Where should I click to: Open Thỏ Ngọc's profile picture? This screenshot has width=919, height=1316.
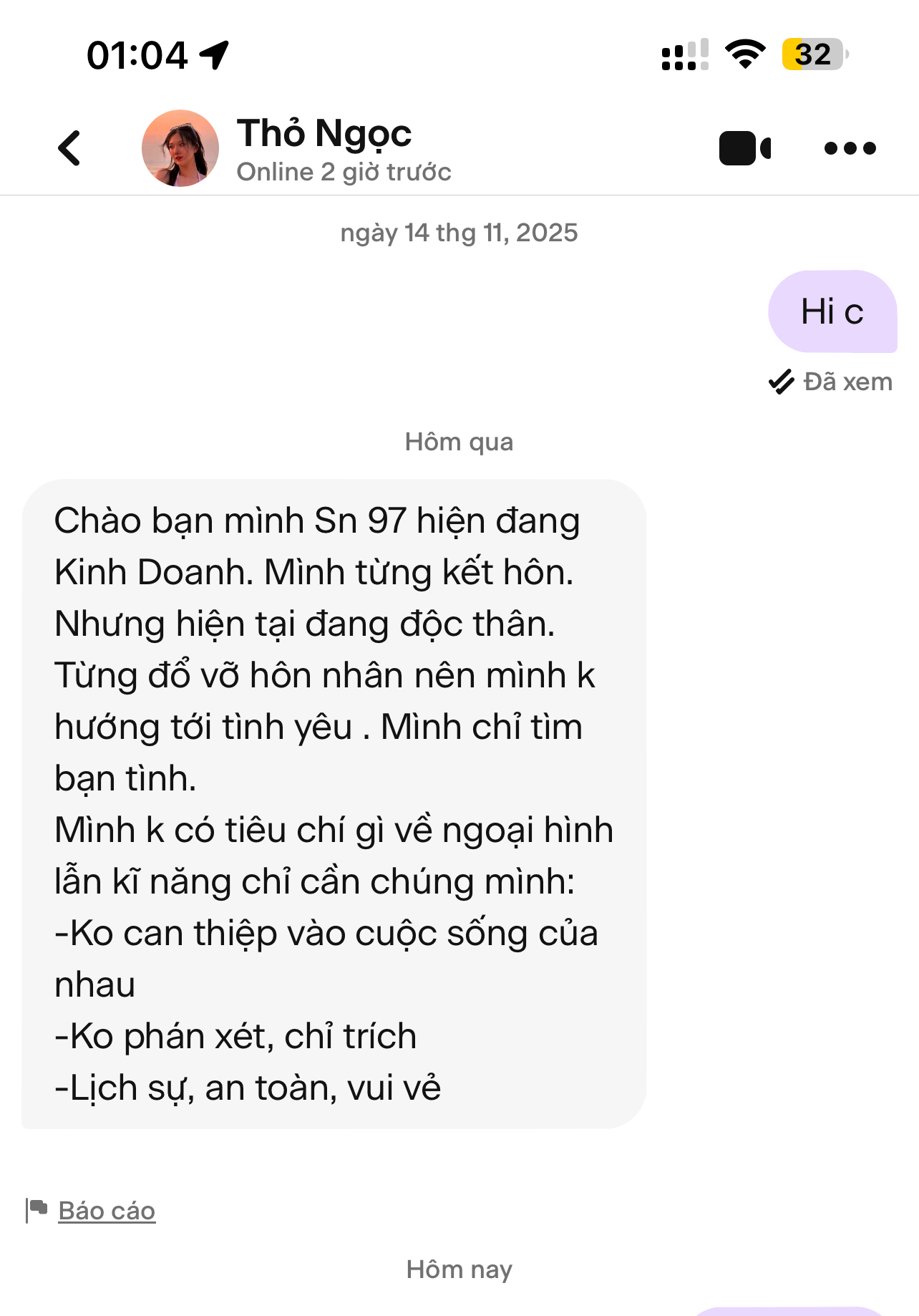180,148
